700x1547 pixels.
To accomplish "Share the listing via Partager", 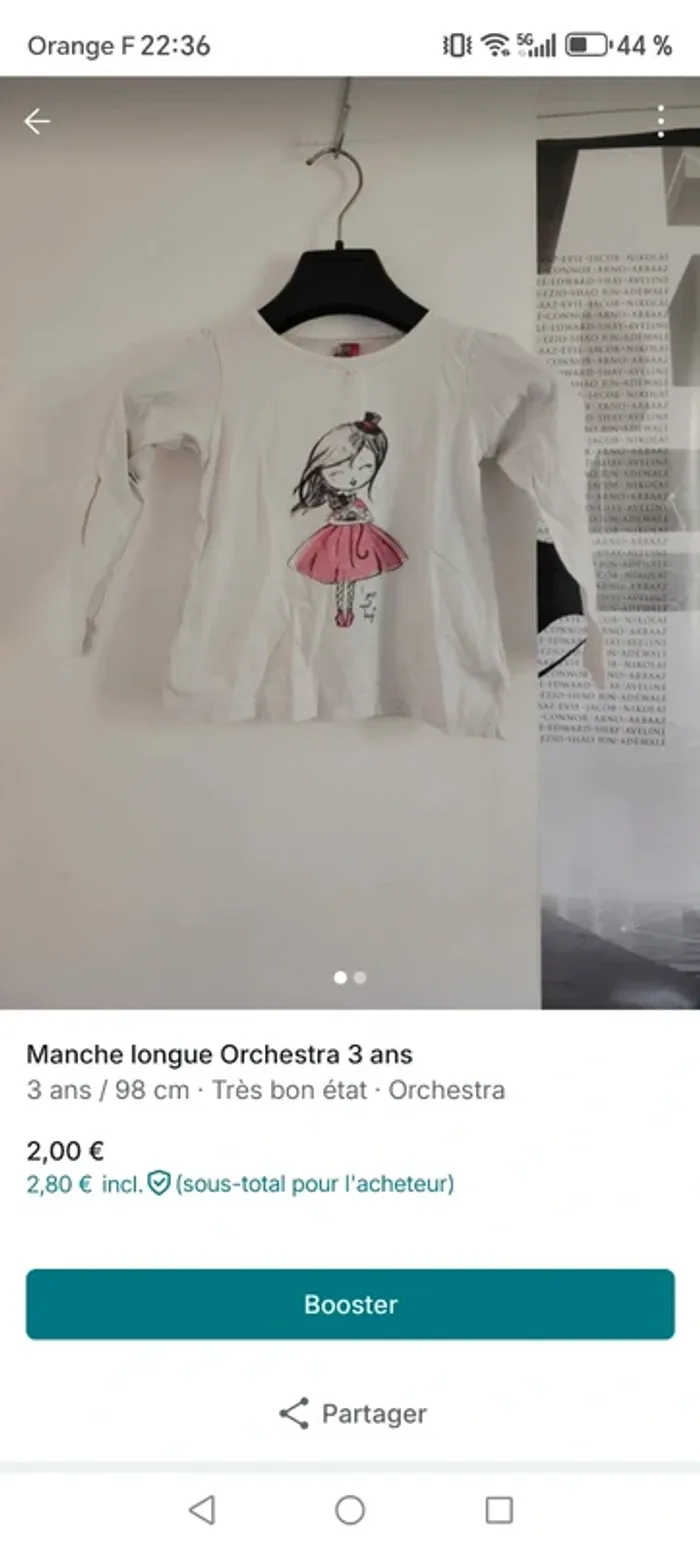I will point(352,1413).
